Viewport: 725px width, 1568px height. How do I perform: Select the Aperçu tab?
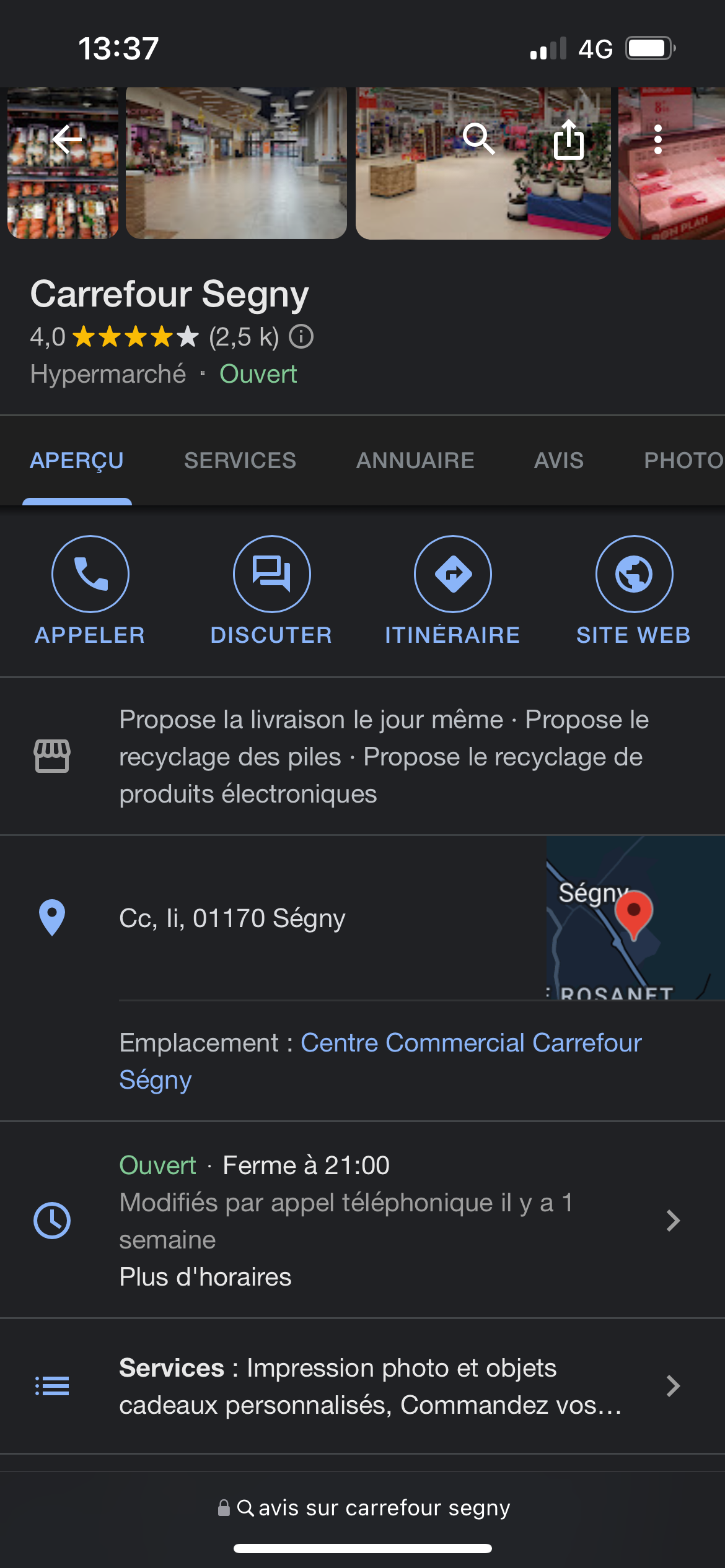pyautogui.click(x=77, y=461)
